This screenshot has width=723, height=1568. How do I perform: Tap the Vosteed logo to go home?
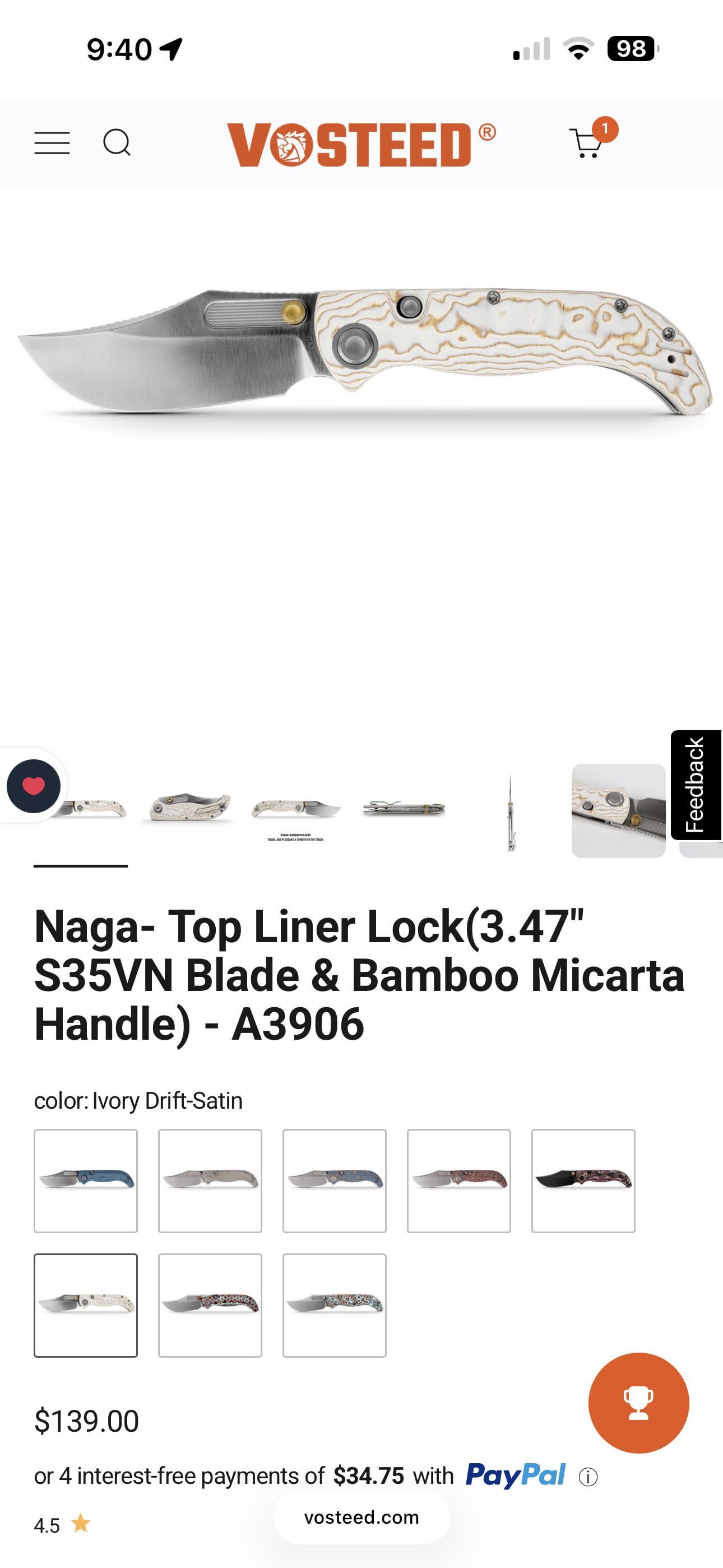361,144
